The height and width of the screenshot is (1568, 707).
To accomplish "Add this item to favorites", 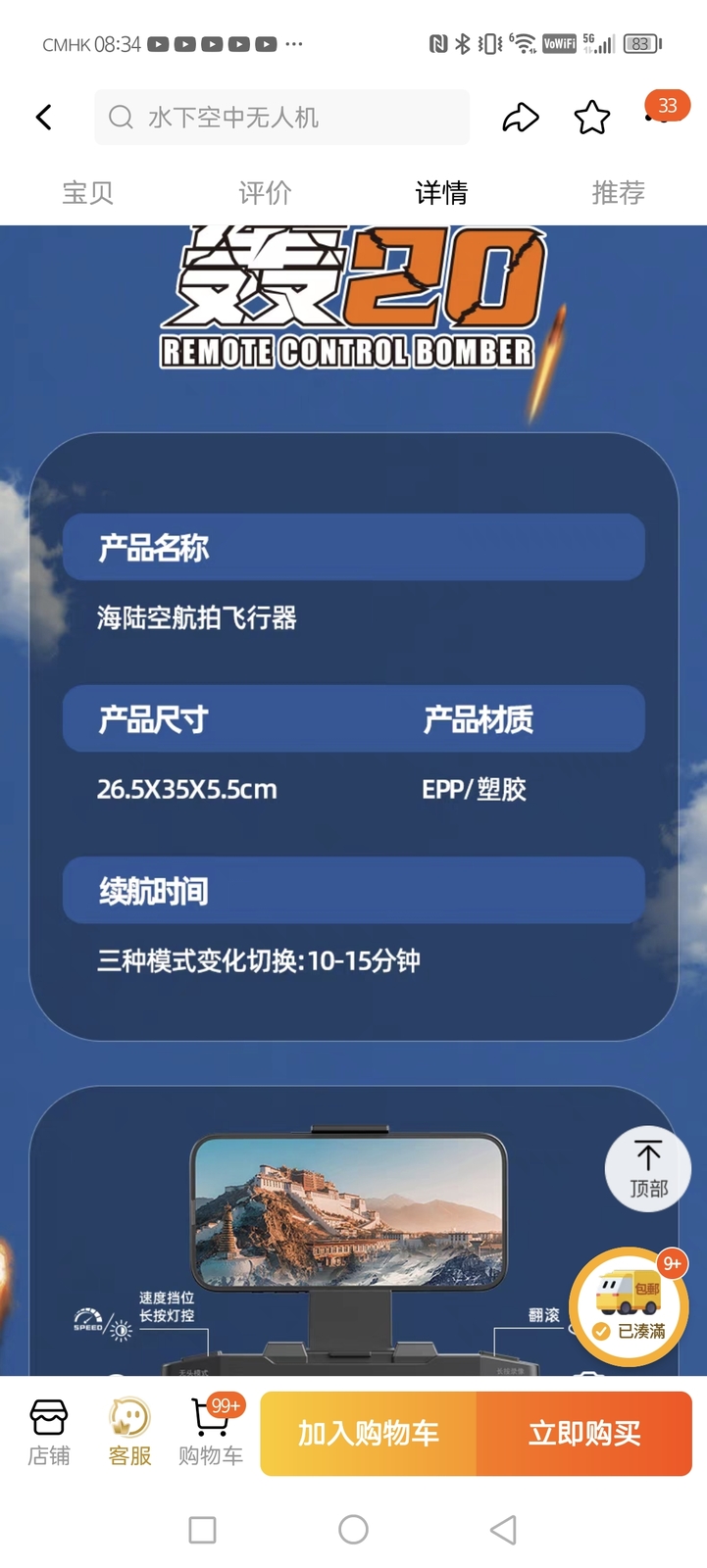I will (x=591, y=118).
